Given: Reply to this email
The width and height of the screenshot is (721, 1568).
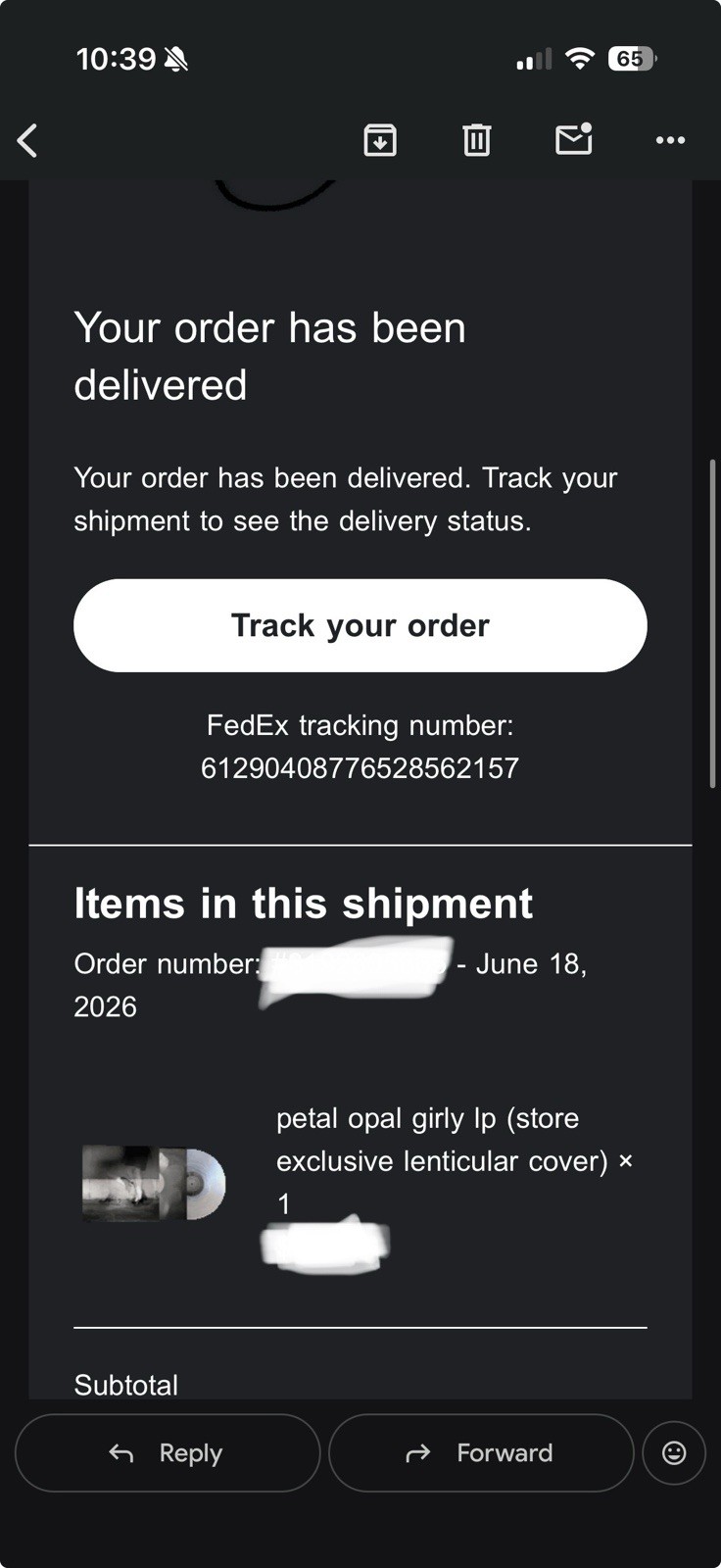Looking at the screenshot, I should click(x=168, y=1452).
